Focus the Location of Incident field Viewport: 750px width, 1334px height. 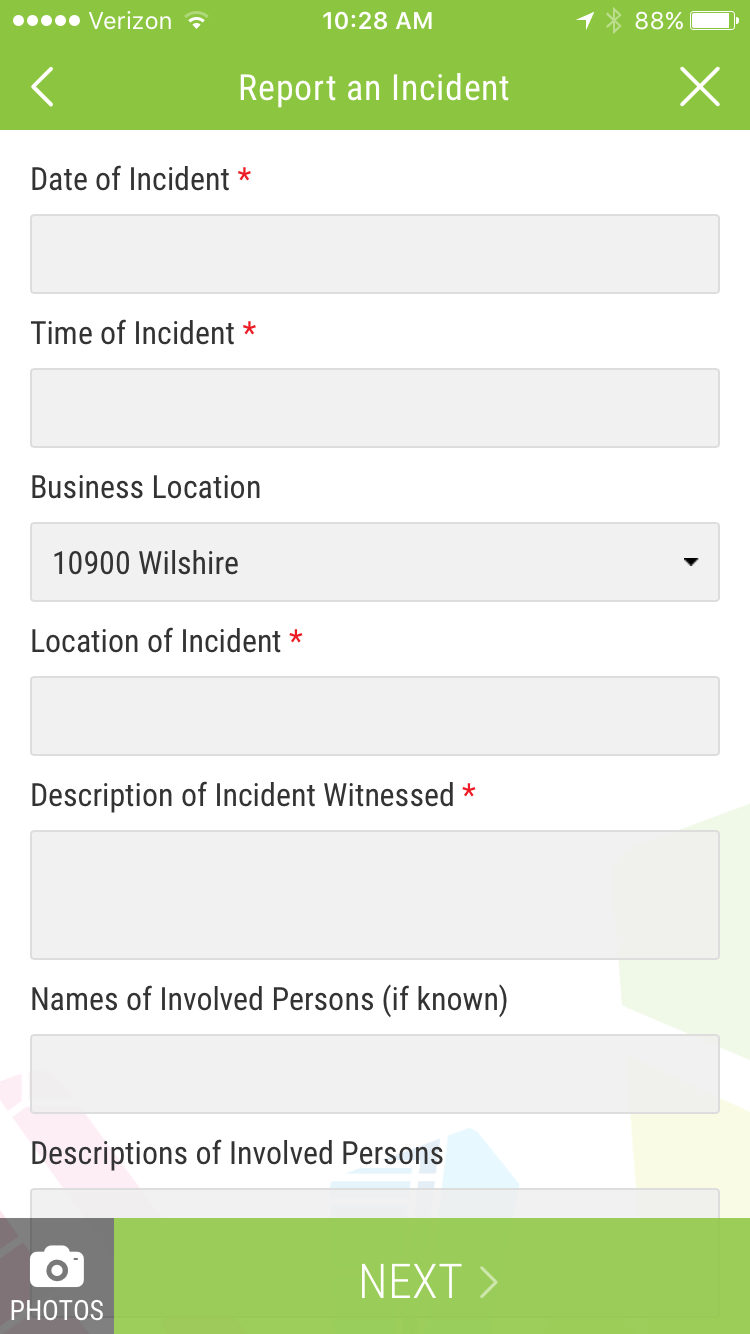click(x=375, y=716)
